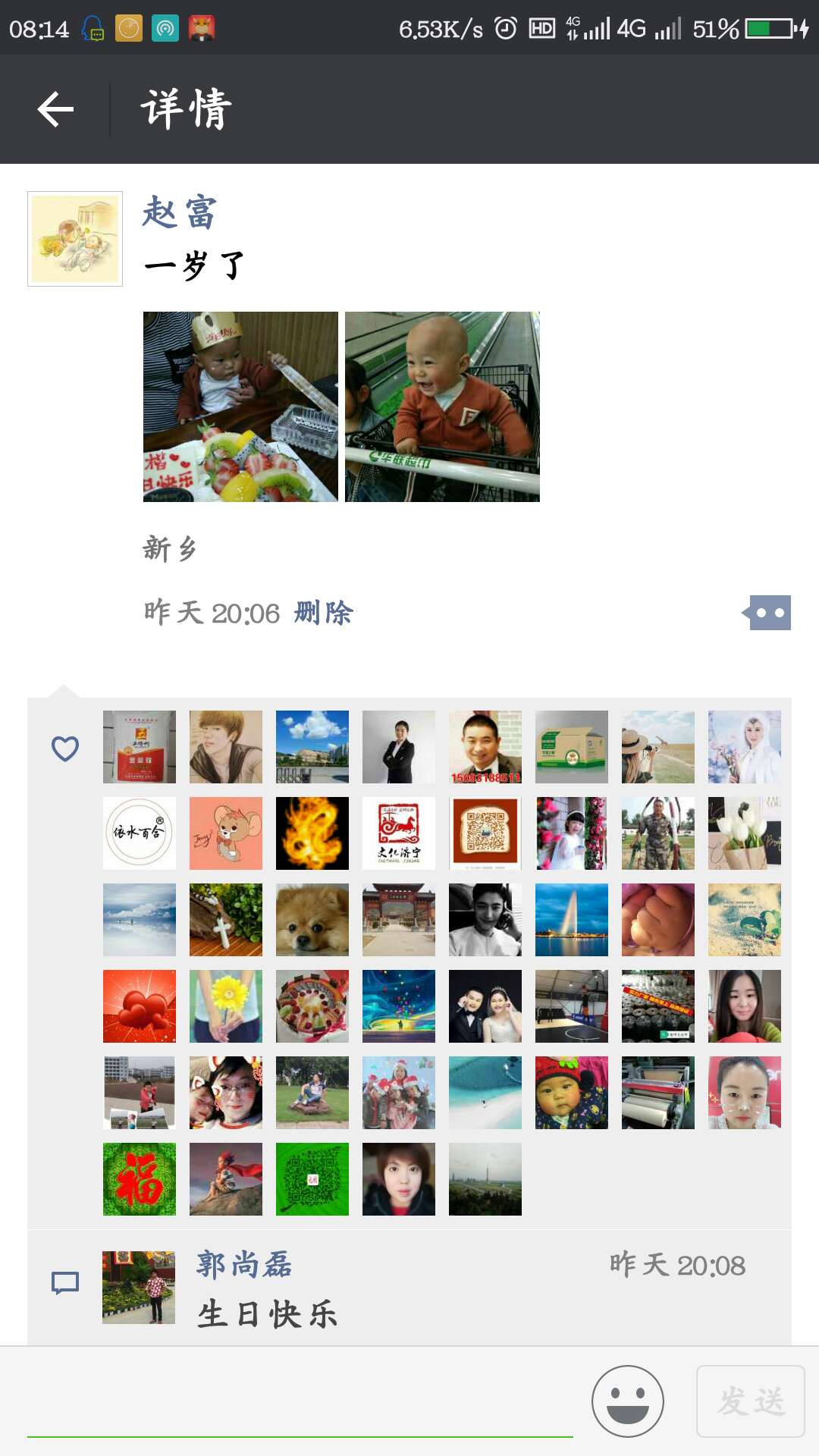Open the location tag 新乡
The image size is (819, 1456).
pyautogui.click(x=170, y=548)
